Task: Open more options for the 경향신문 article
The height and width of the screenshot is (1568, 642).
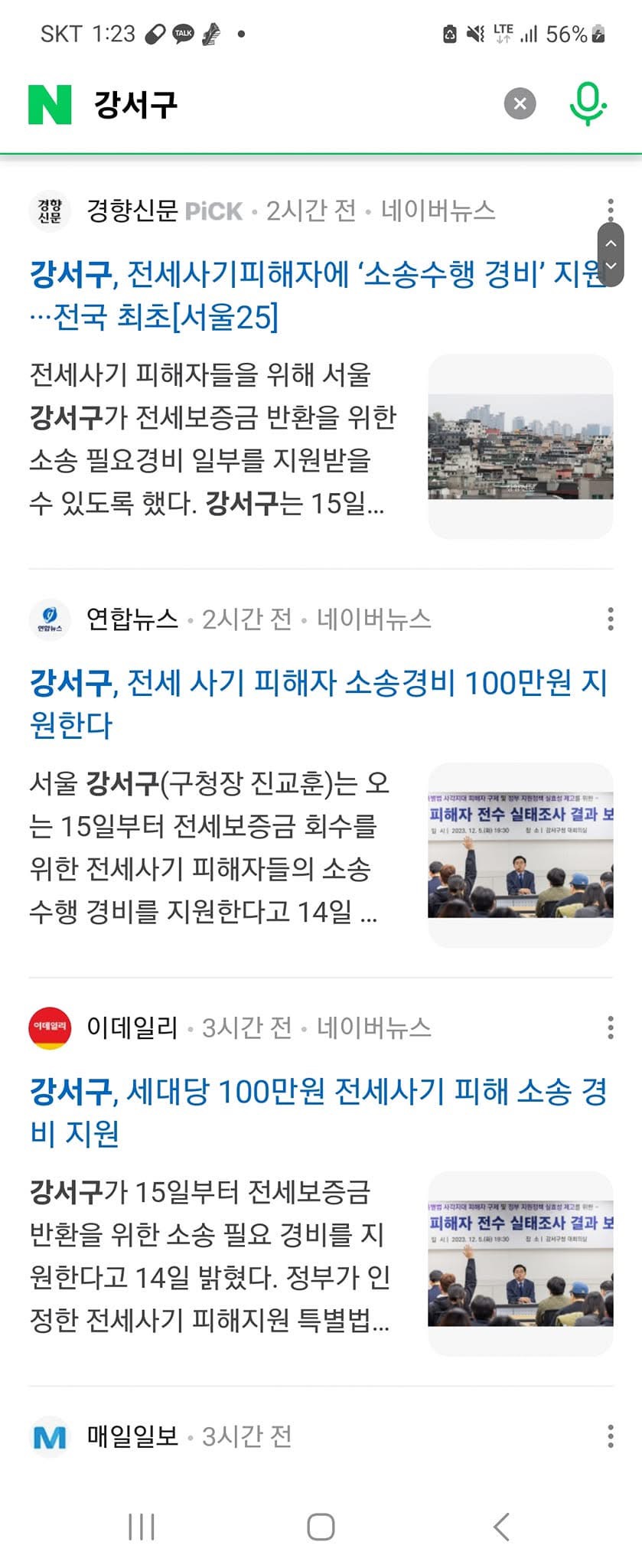Action: [610, 205]
